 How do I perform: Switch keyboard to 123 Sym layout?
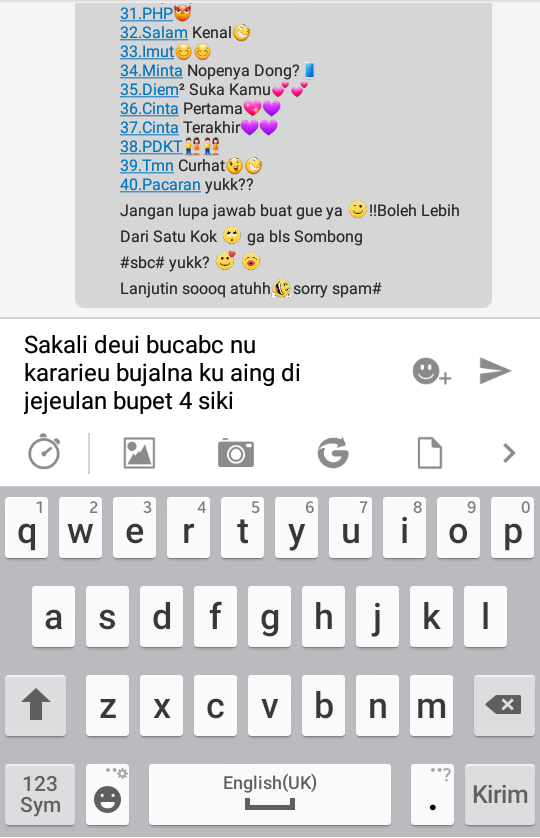point(40,794)
